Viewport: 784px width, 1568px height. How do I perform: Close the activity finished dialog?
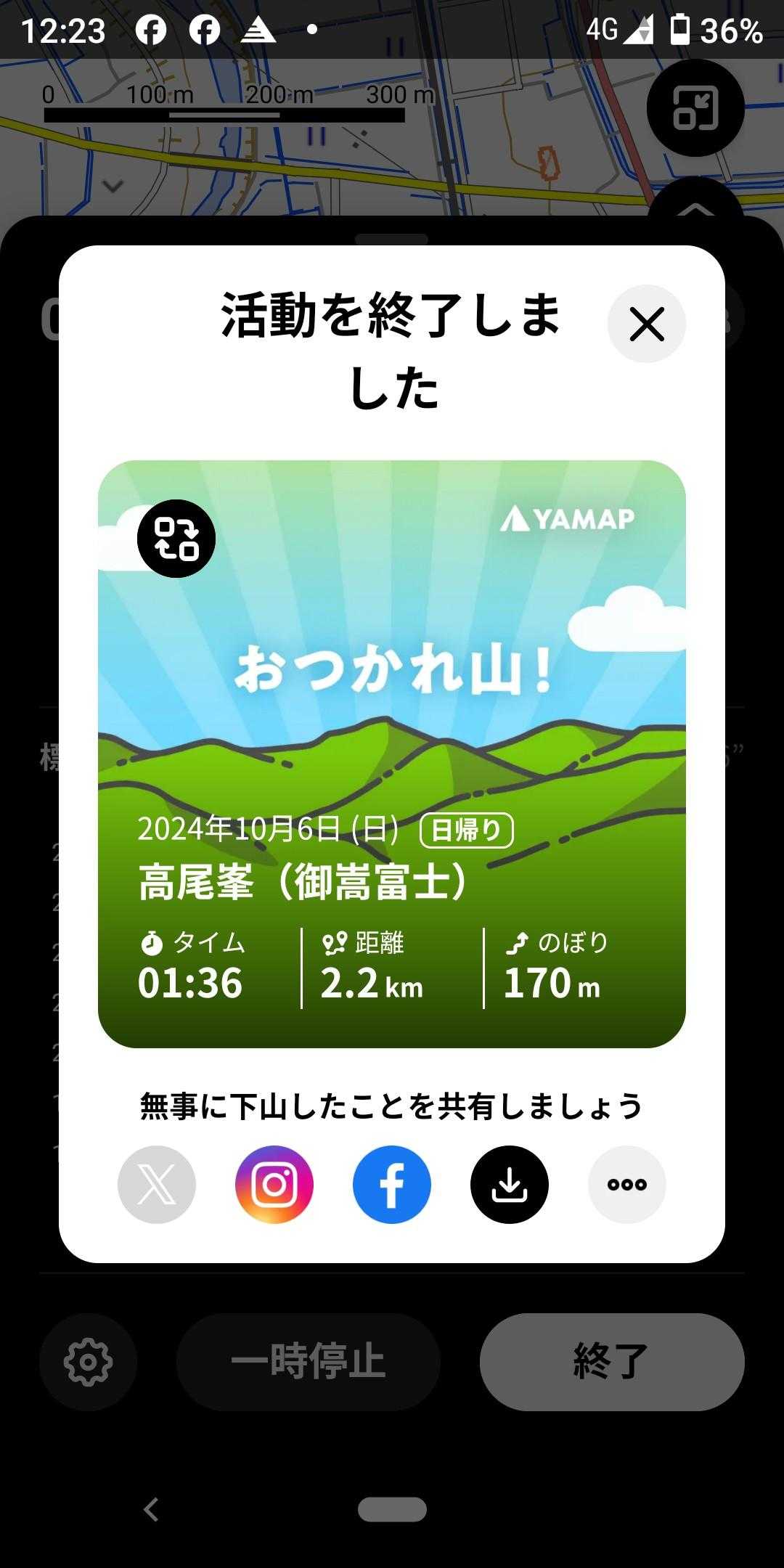point(646,324)
